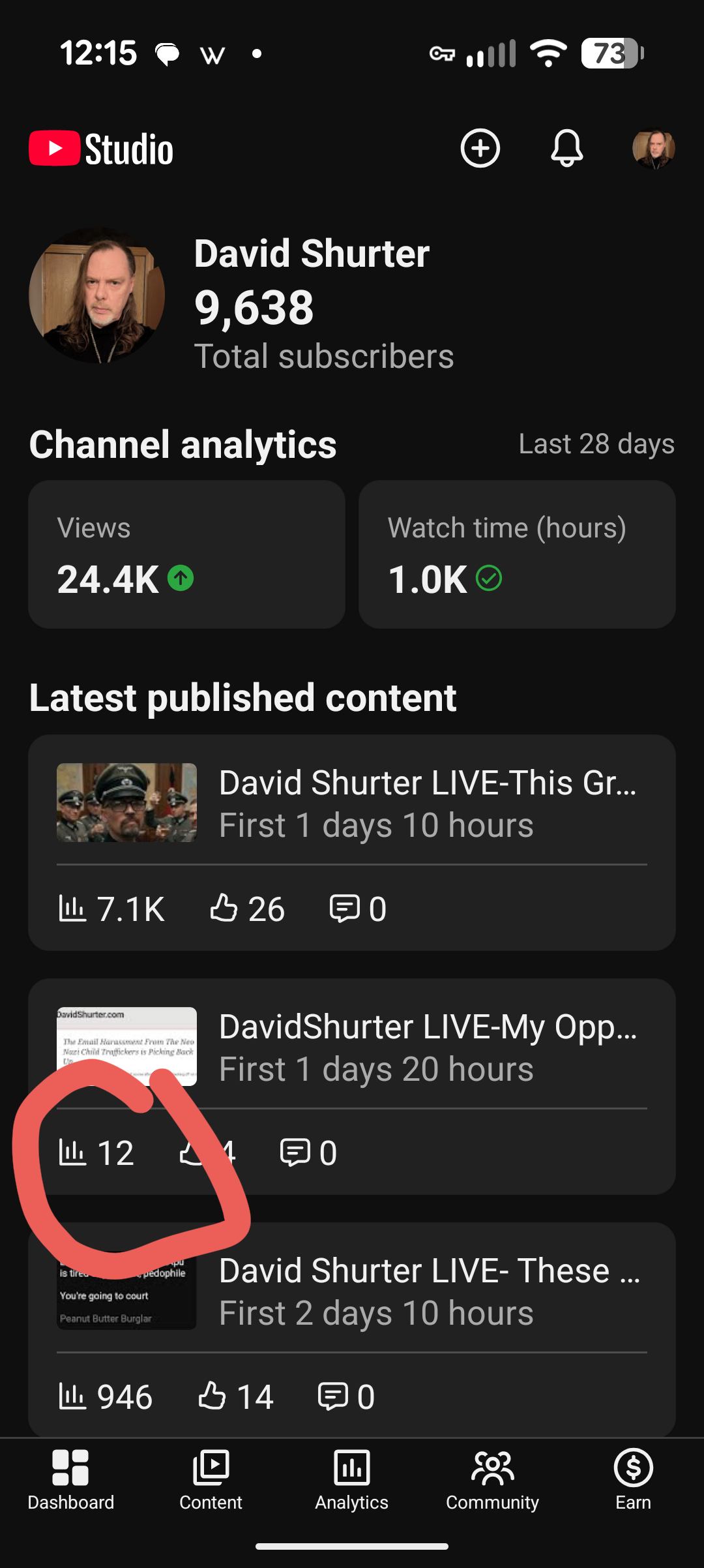Viewport: 704px width, 1568px height.
Task: Open the account avatar in top bar
Action: pyautogui.click(x=654, y=149)
